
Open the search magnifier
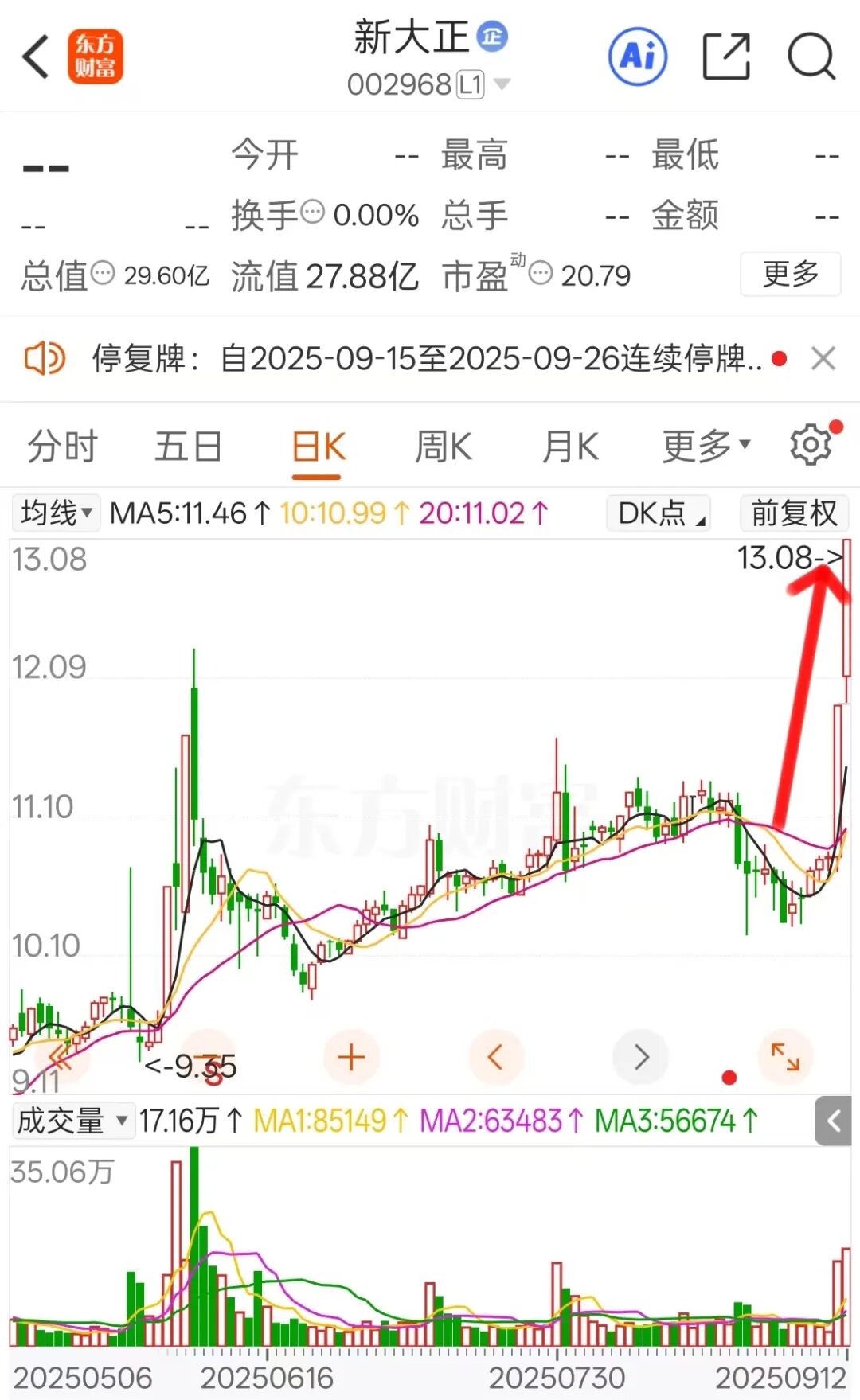(811, 57)
